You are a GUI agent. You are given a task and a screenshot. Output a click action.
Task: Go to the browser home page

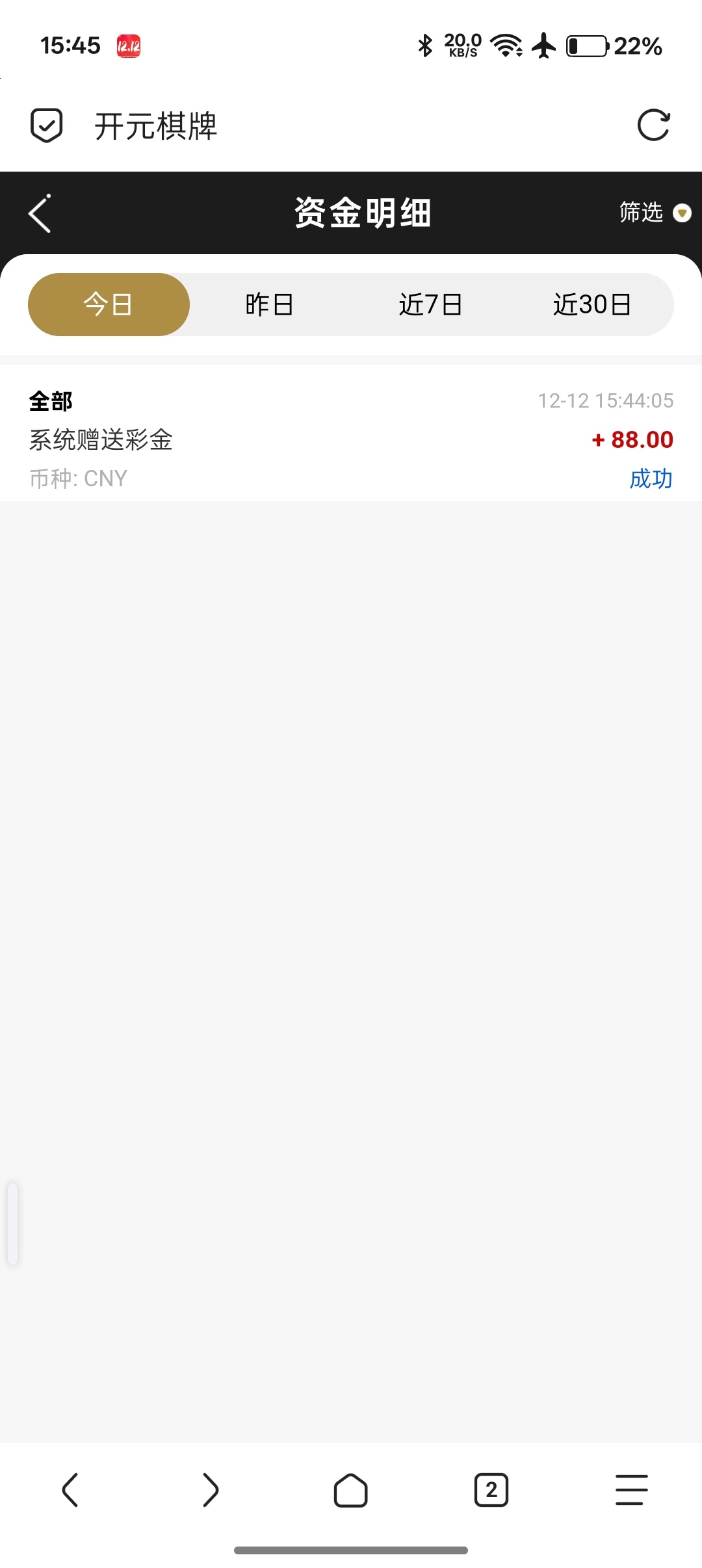351,1490
